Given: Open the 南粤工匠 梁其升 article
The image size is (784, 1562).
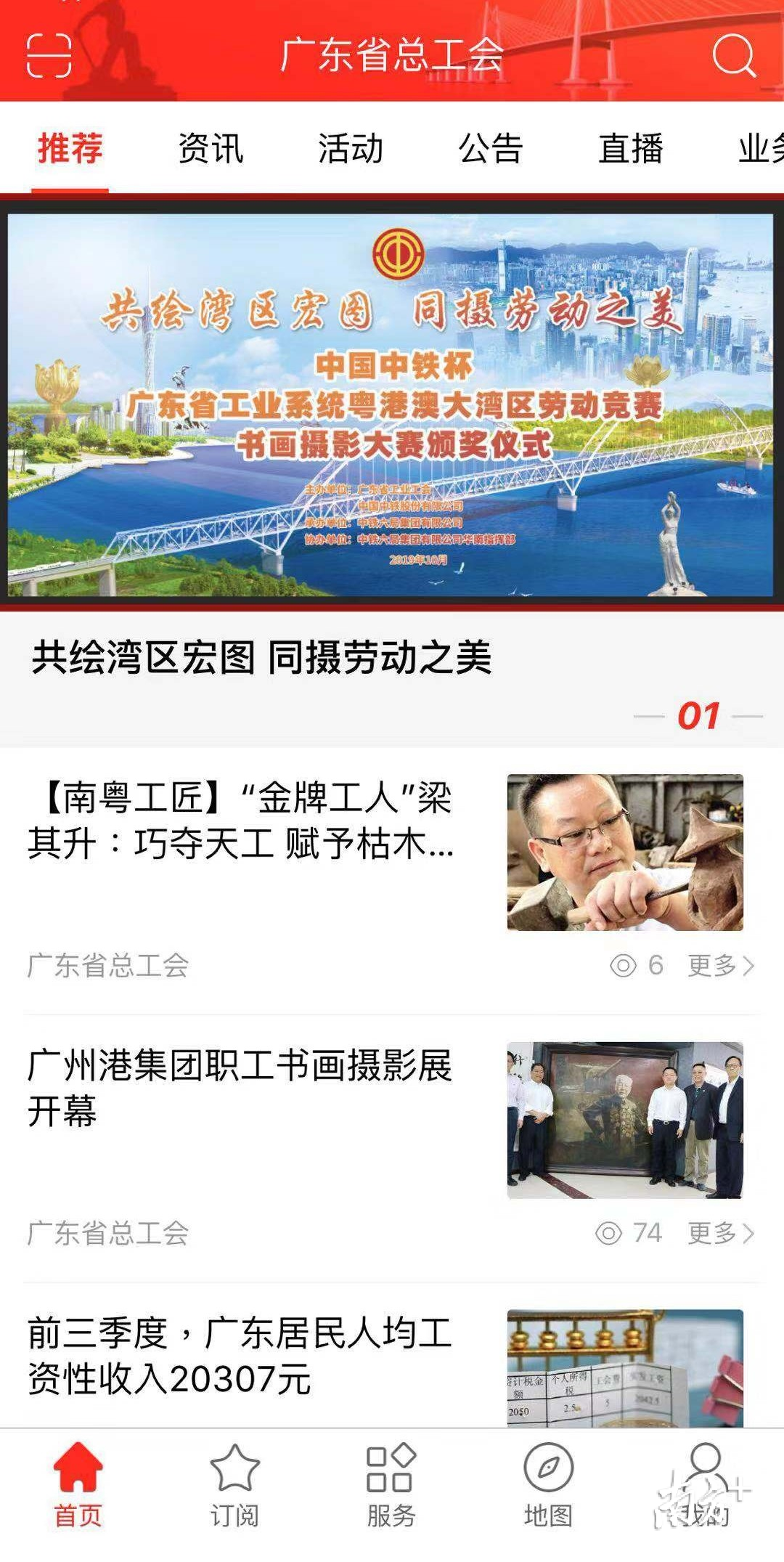Looking at the screenshot, I should pyautogui.click(x=241, y=821).
